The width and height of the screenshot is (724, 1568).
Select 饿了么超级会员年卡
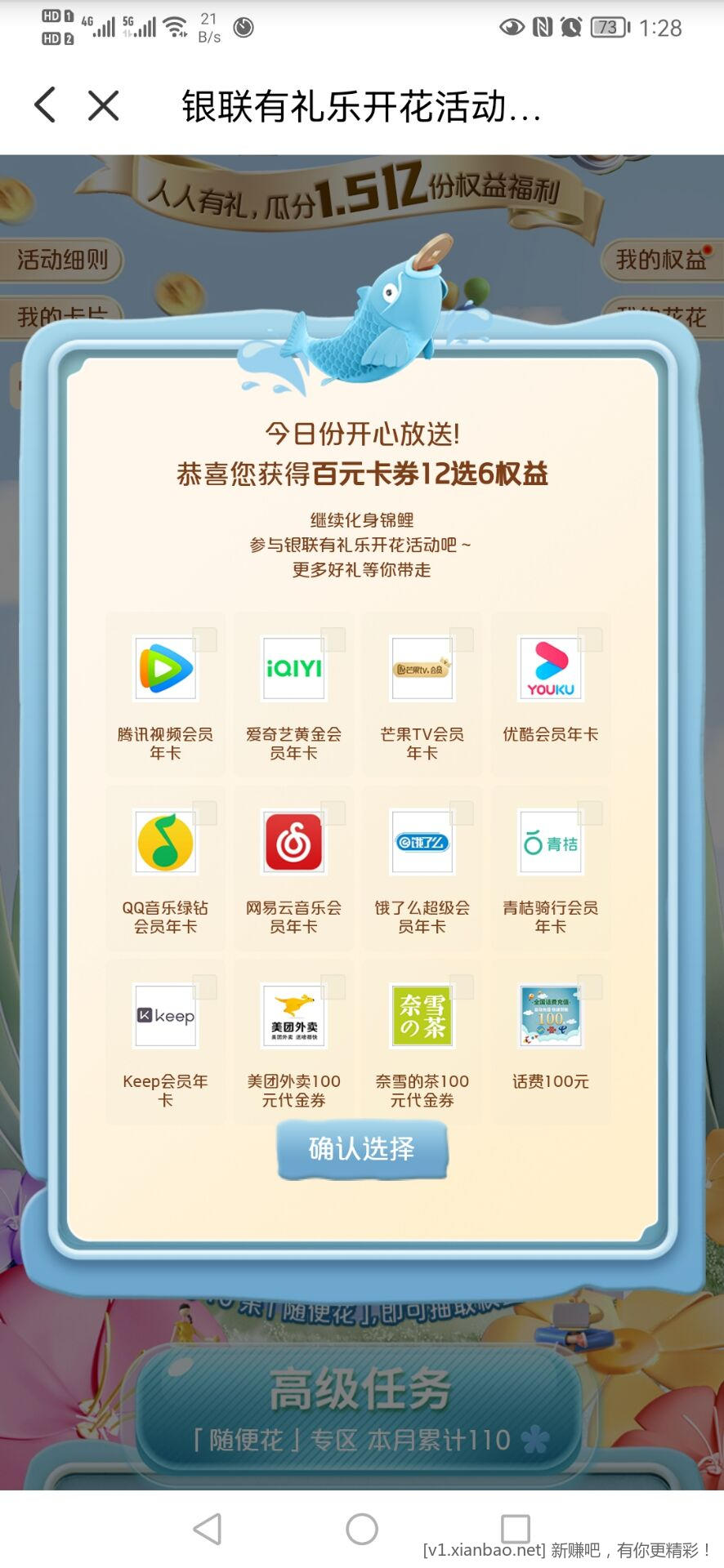tap(422, 866)
